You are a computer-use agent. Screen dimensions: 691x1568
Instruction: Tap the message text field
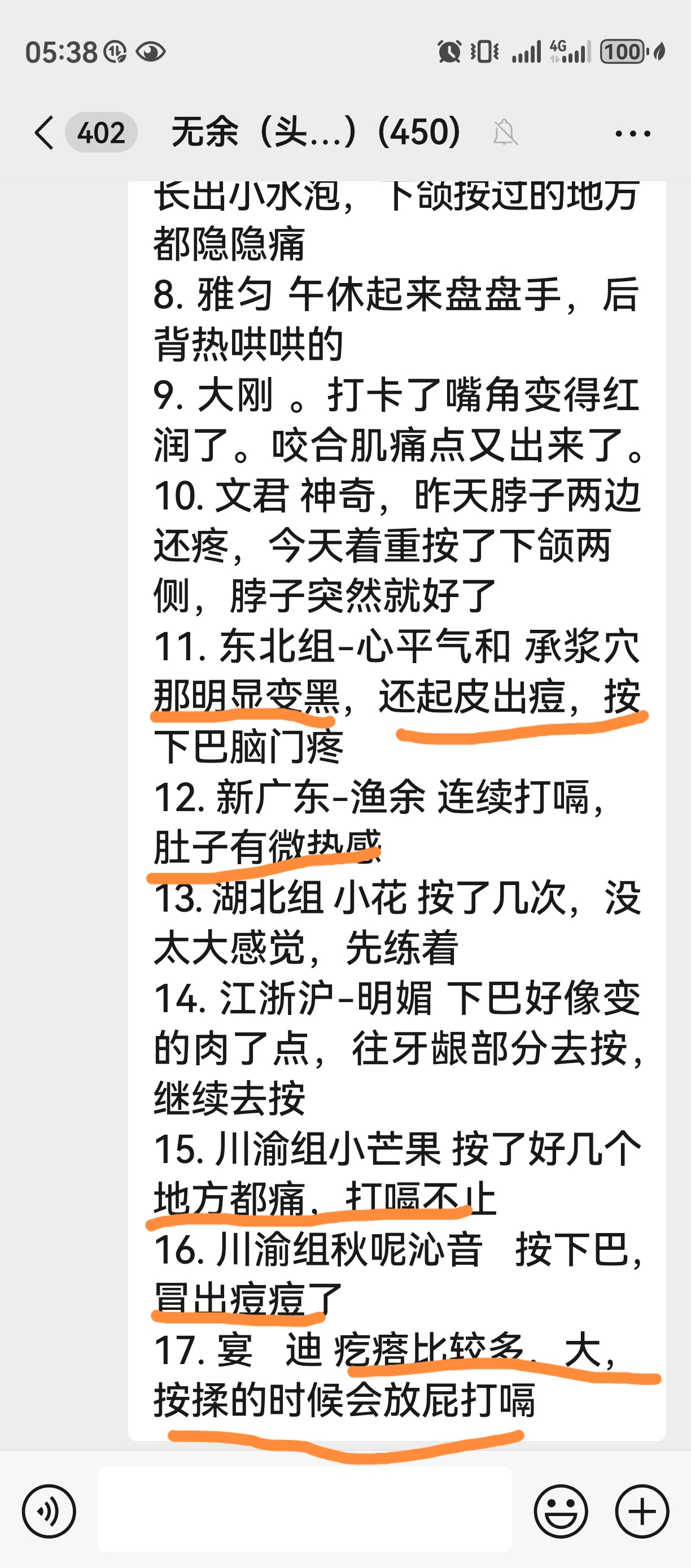pyautogui.click(x=304, y=1511)
